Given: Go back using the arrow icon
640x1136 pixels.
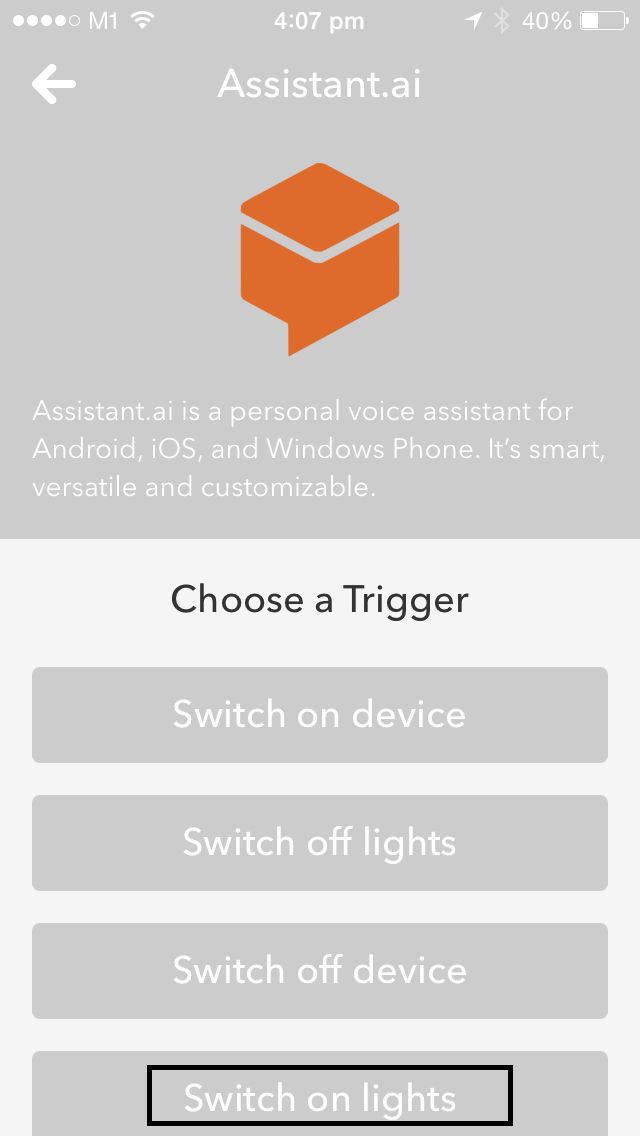Looking at the screenshot, I should [x=54, y=85].
